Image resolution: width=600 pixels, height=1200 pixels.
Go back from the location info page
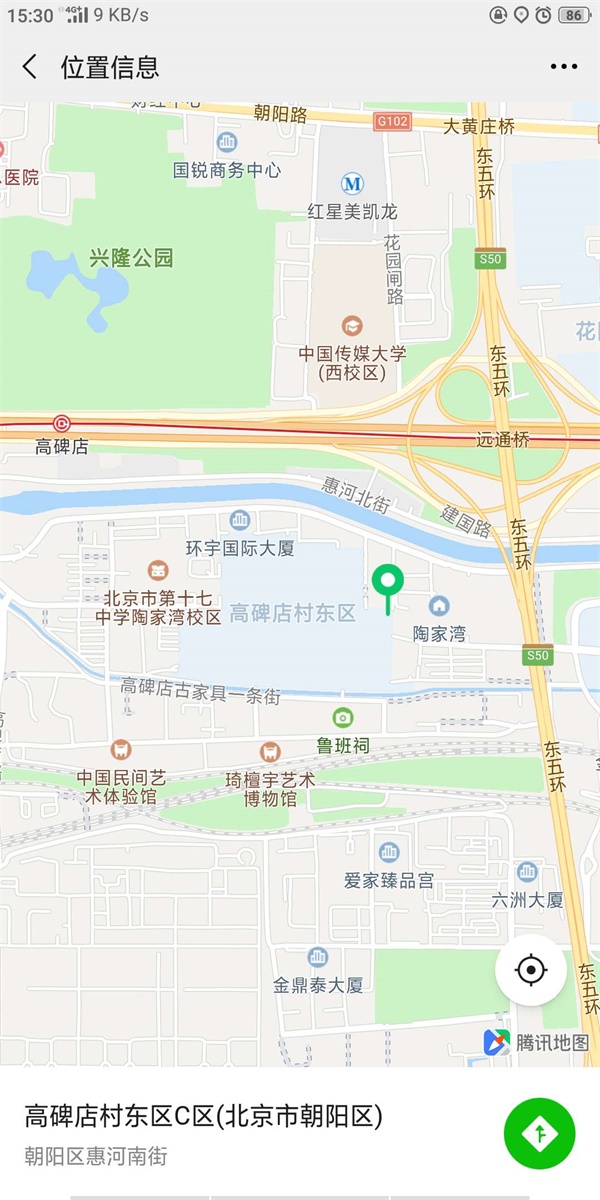tap(30, 67)
